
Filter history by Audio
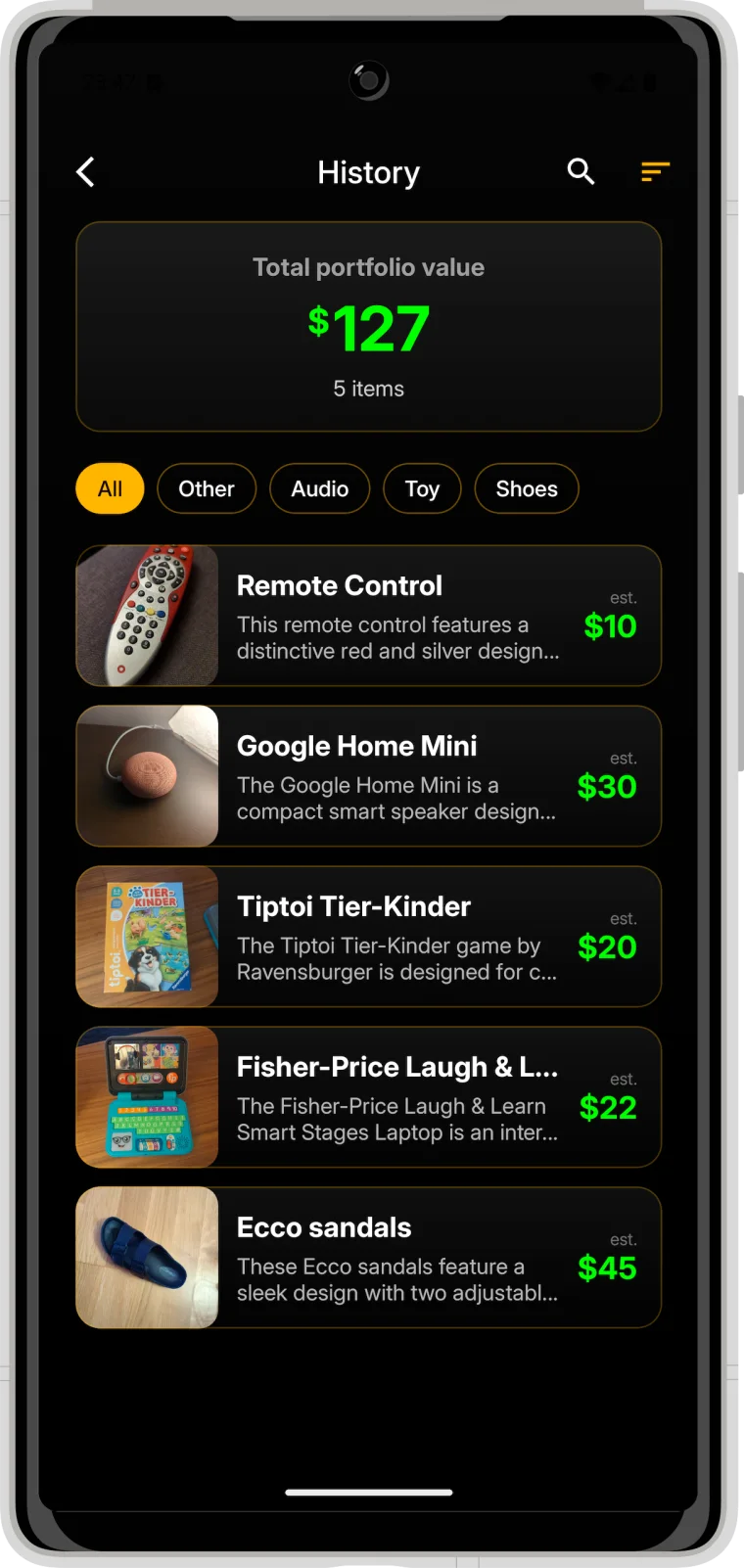[x=320, y=488]
